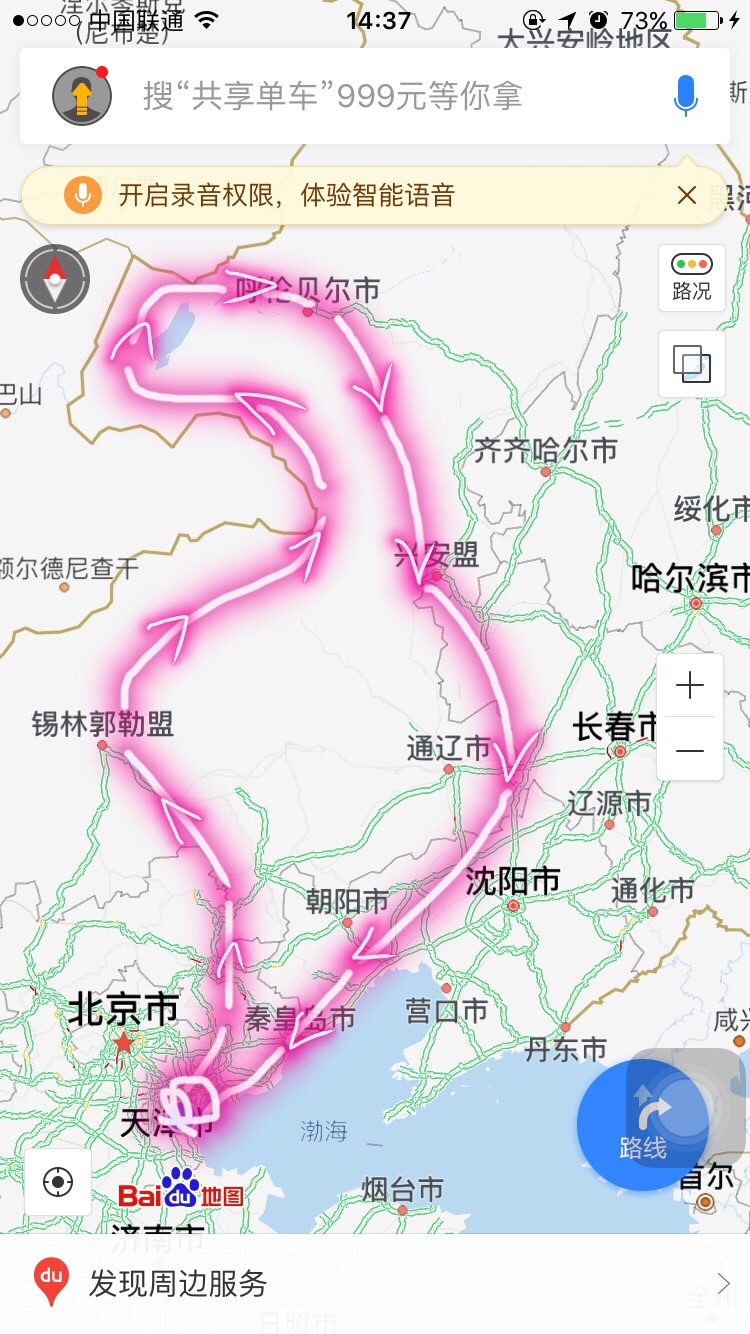
Task: Open 发现周边服务 nearby services
Action: tap(375, 1283)
